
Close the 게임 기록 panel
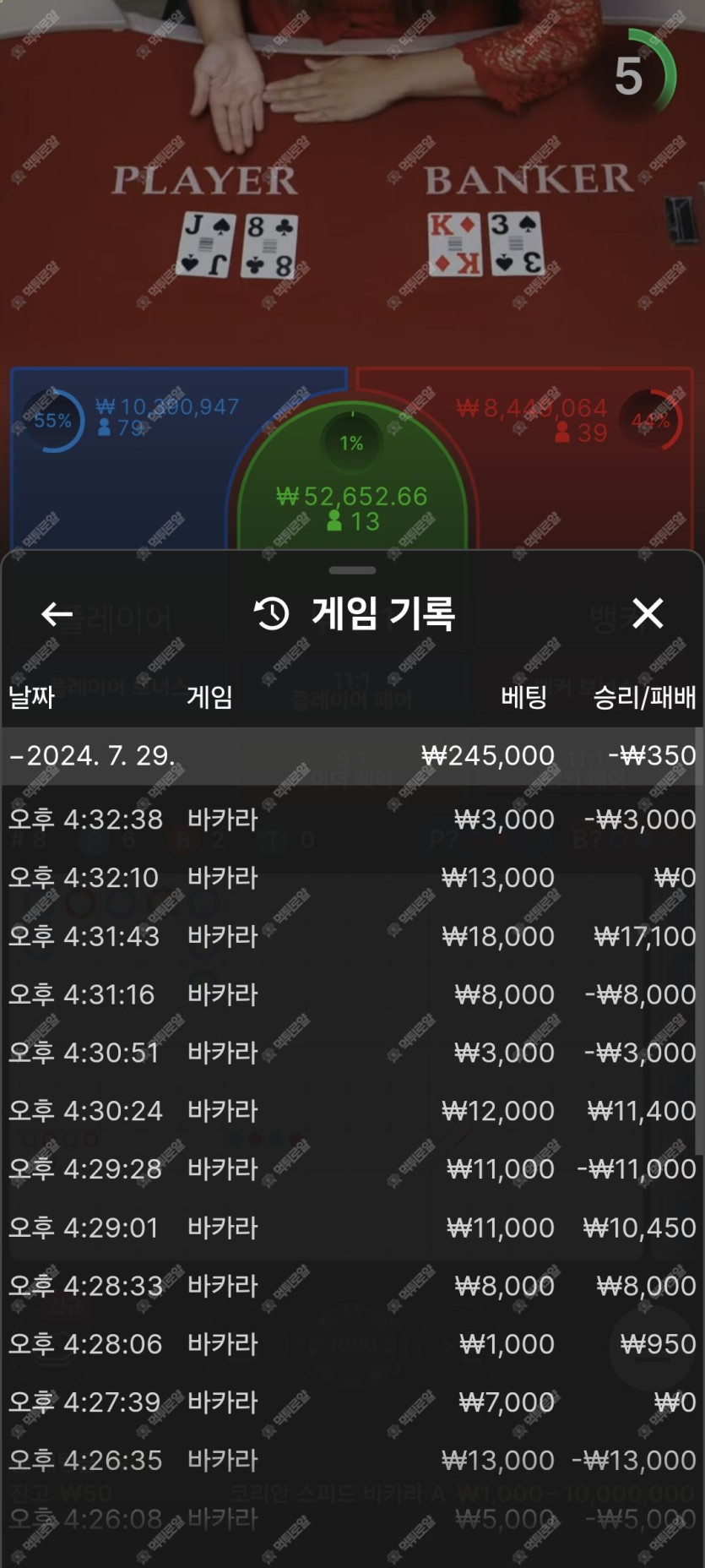648,613
